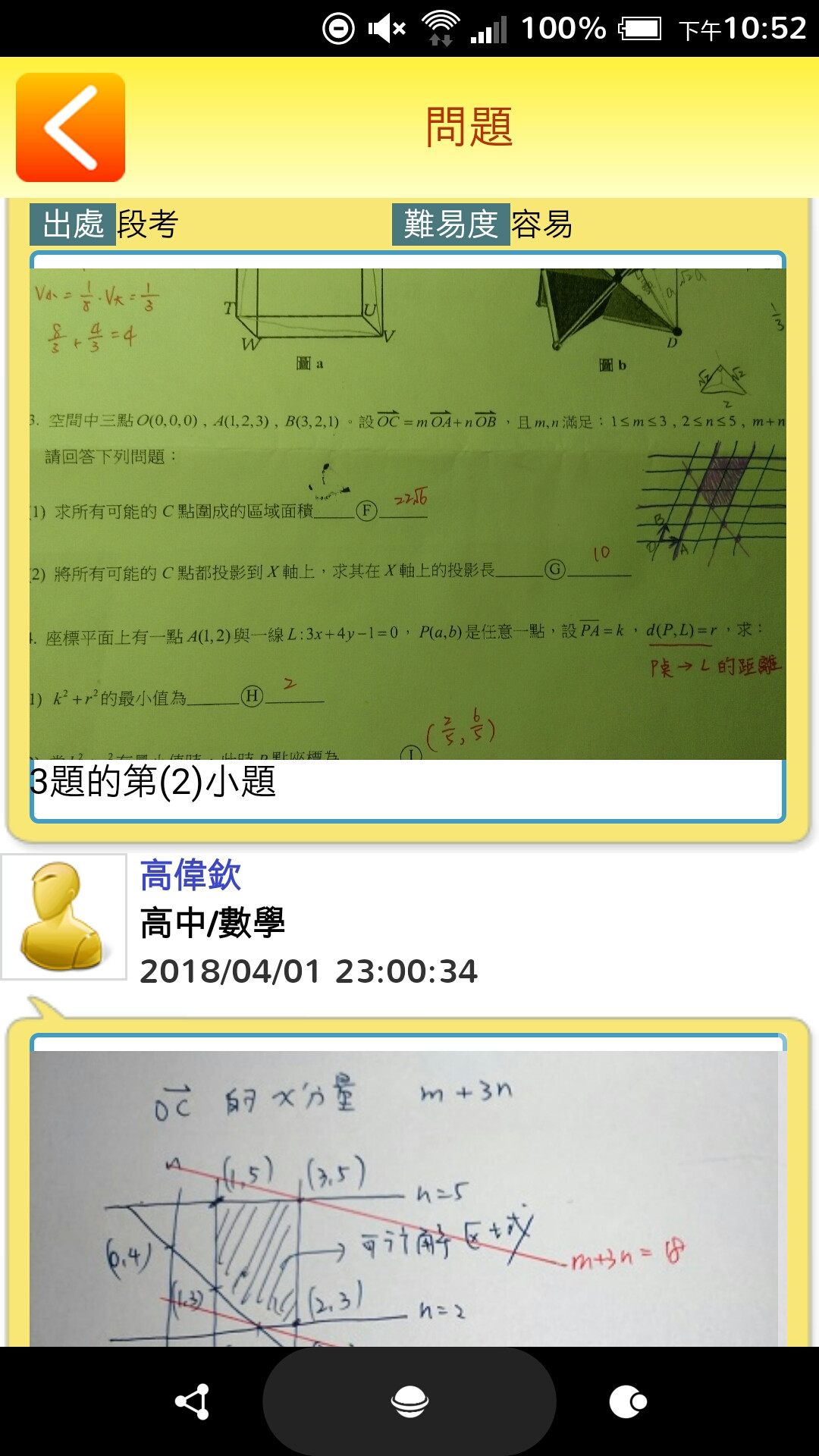Tap the left navigation bar button
819x1456 pixels.
(193, 1401)
